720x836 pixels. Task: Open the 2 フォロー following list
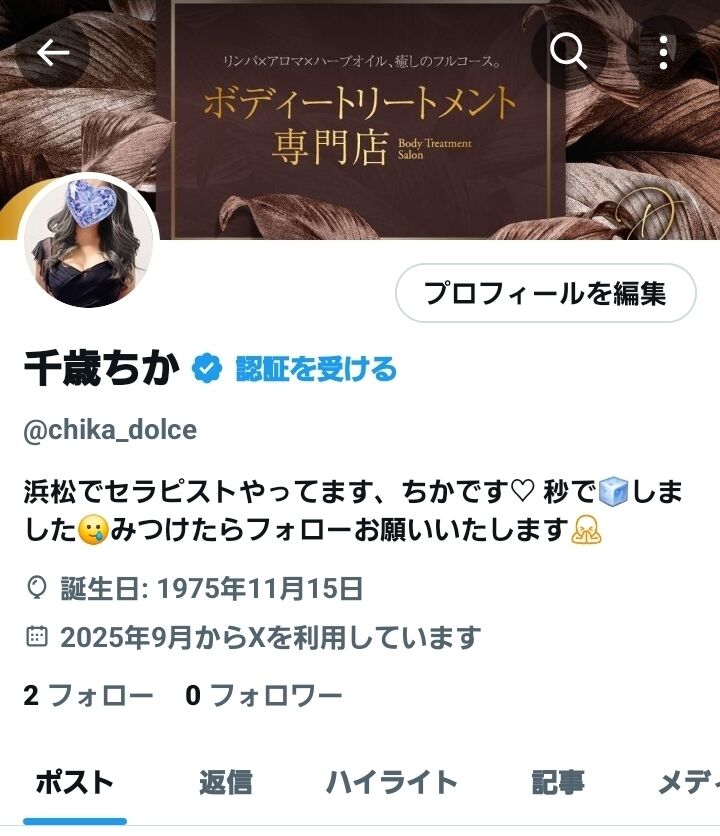[x=88, y=695]
